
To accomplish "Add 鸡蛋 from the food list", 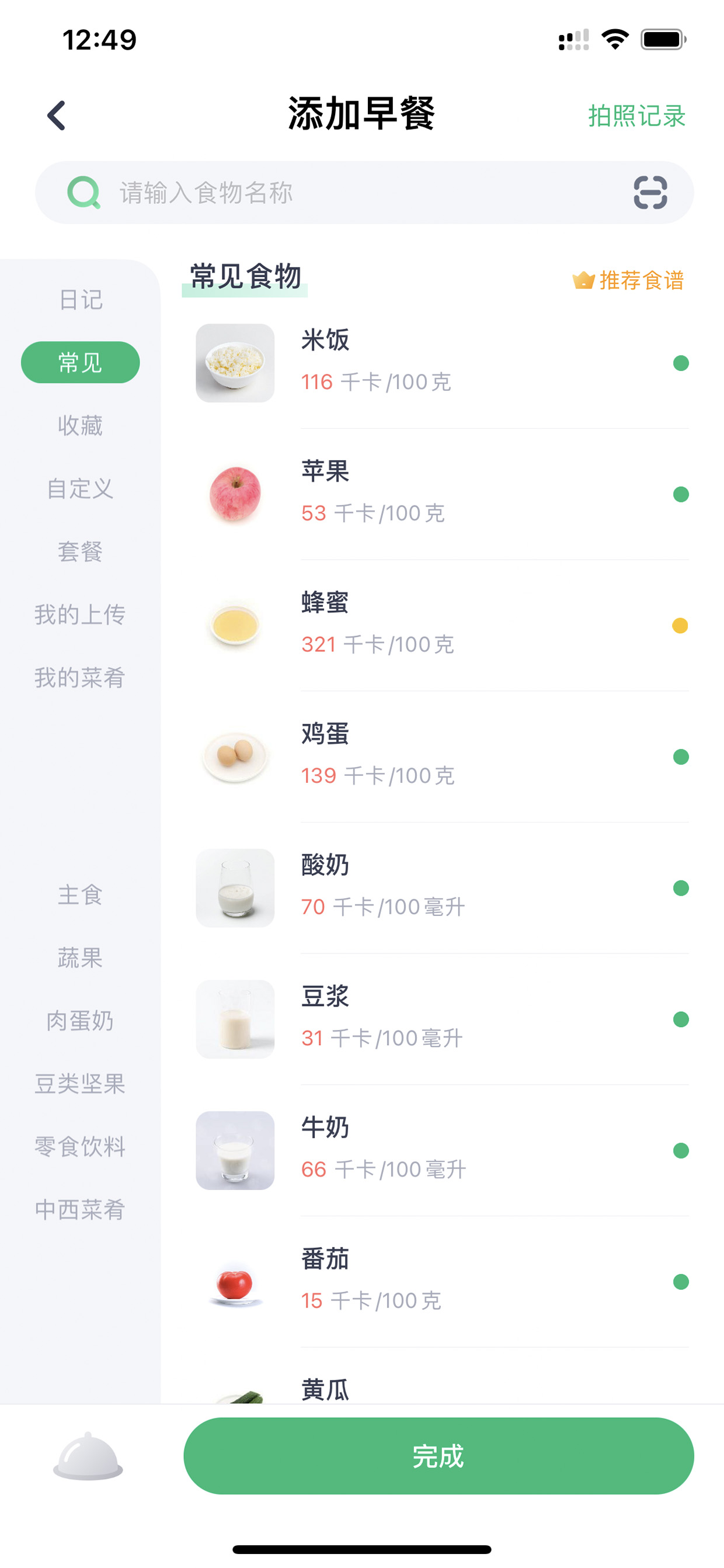I will [442, 757].
